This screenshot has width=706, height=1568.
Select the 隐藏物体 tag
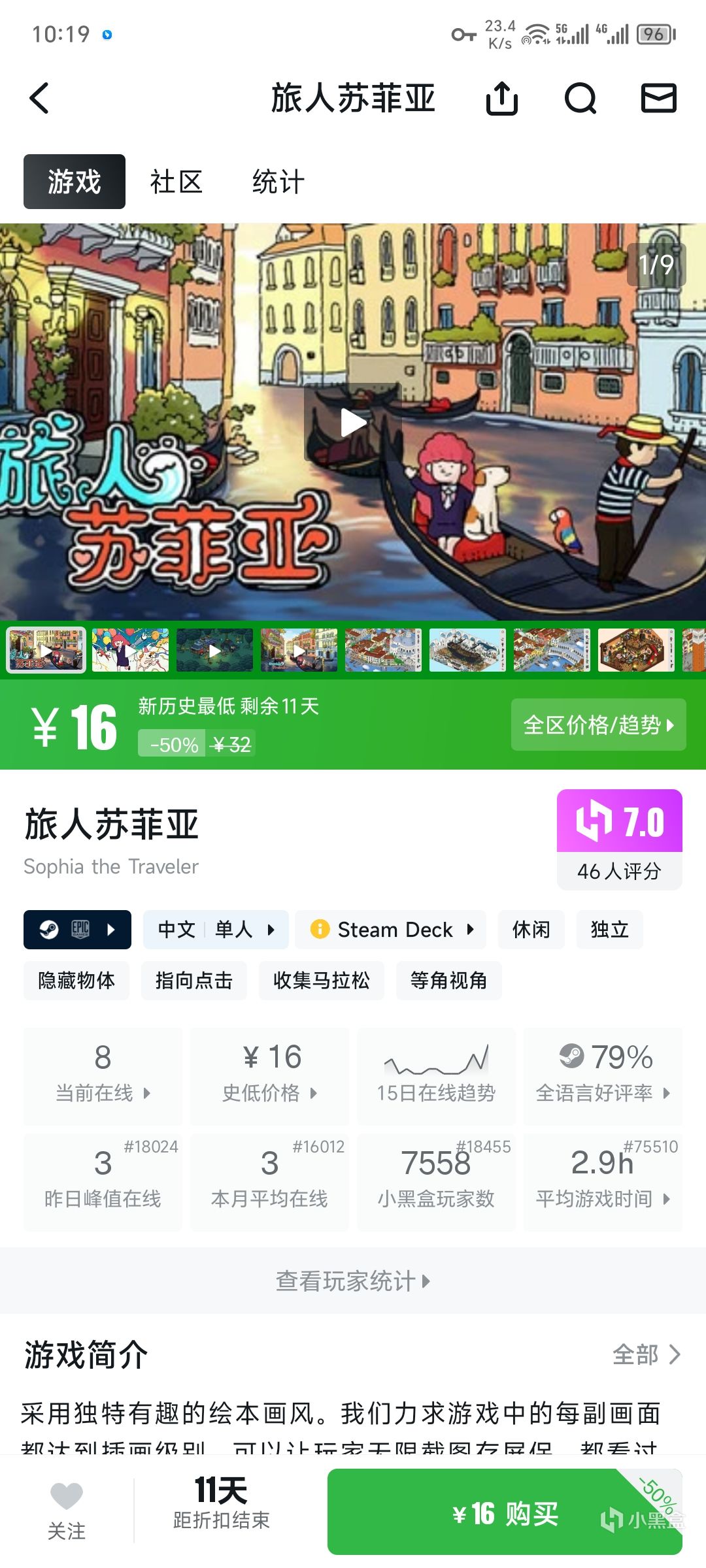point(76,980)
